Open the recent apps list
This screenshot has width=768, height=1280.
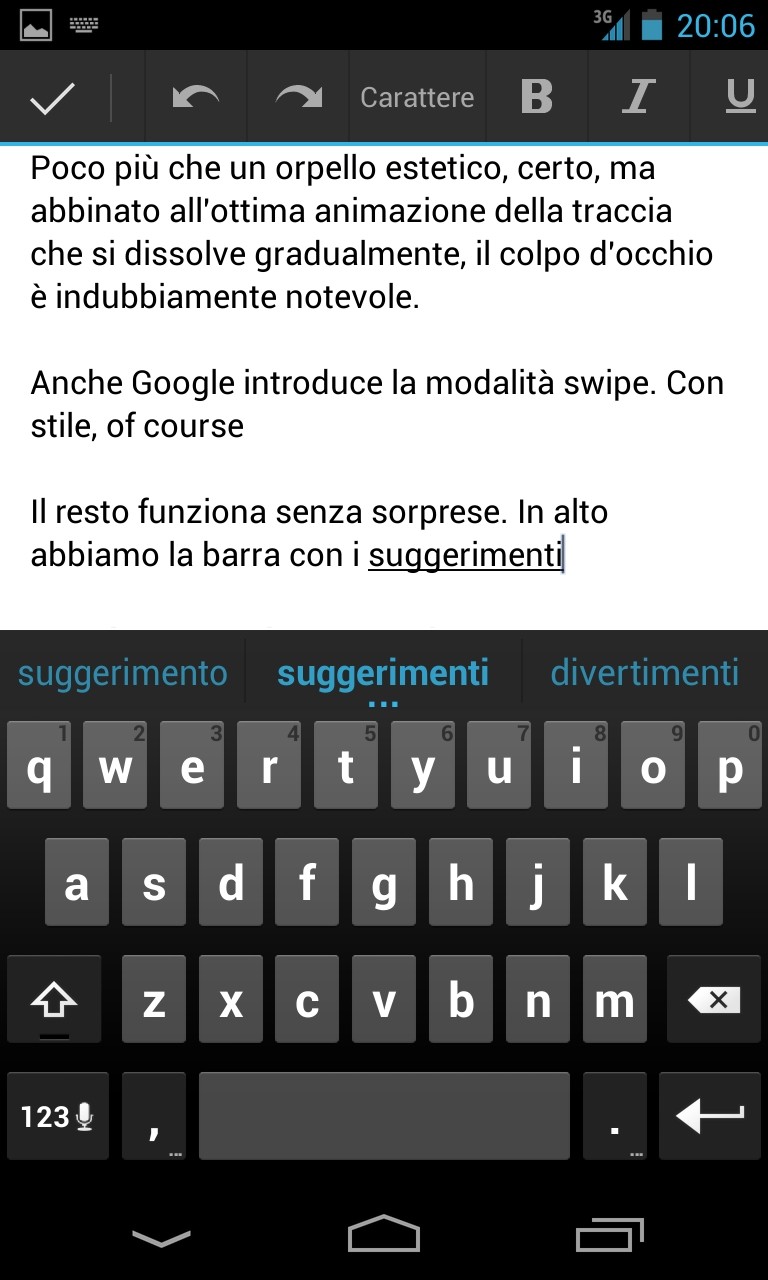[610, 1235]
